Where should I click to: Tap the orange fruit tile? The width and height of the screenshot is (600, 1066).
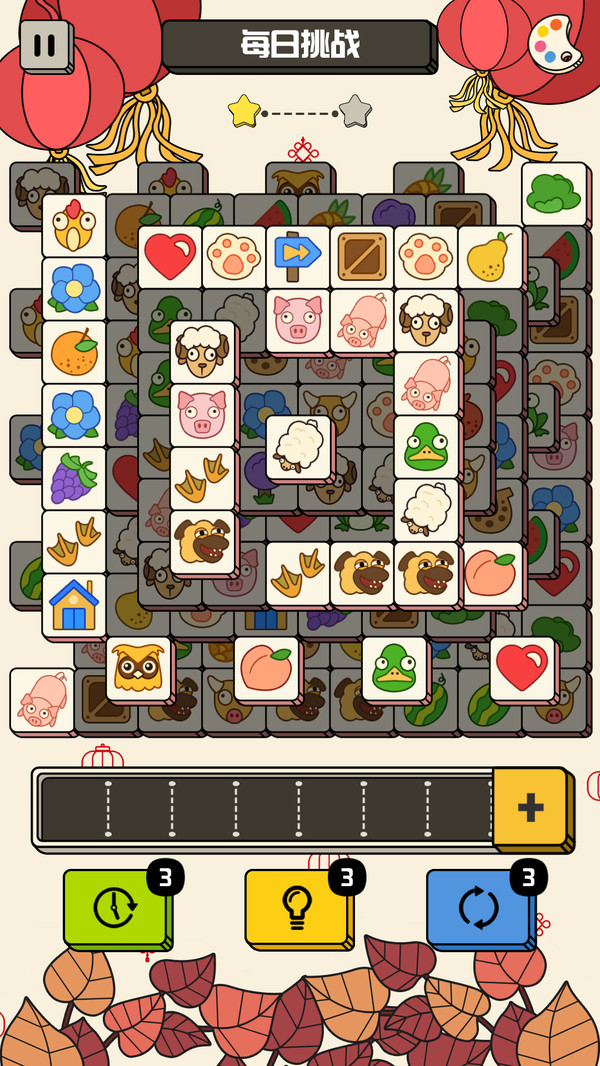pos(74,351)
